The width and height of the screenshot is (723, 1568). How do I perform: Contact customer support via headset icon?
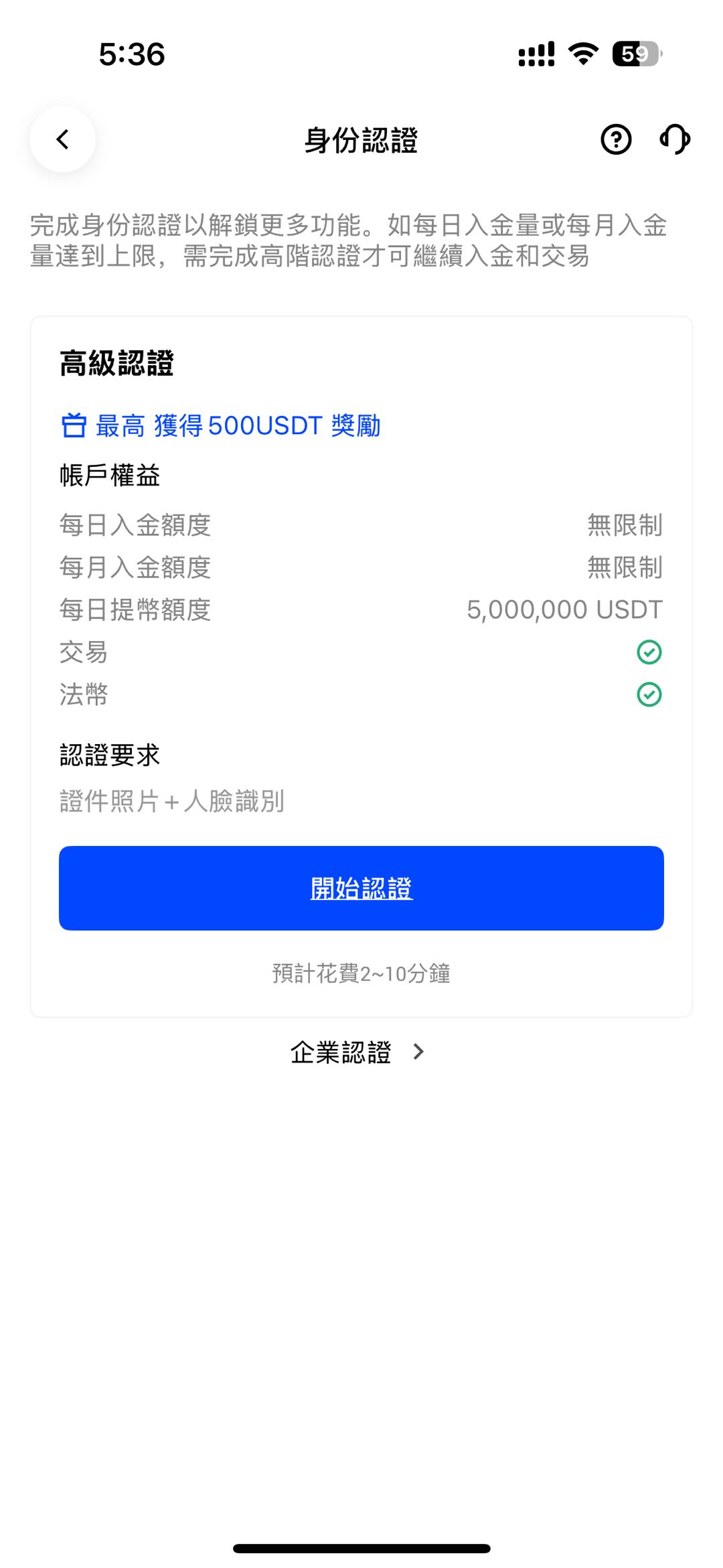[675, 139]
